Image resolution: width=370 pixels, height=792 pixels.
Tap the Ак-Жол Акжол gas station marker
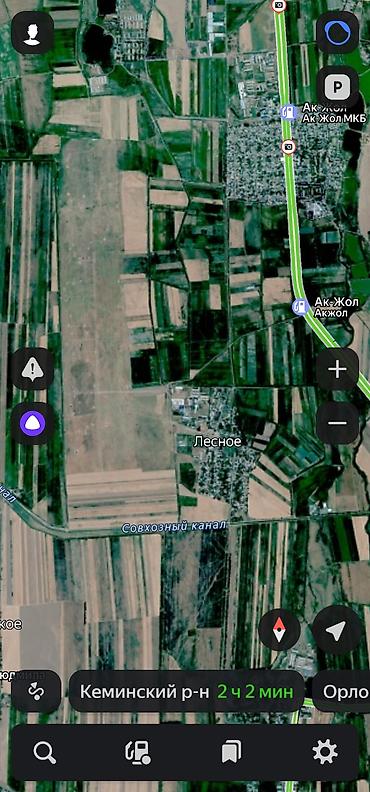coord(301,307)
